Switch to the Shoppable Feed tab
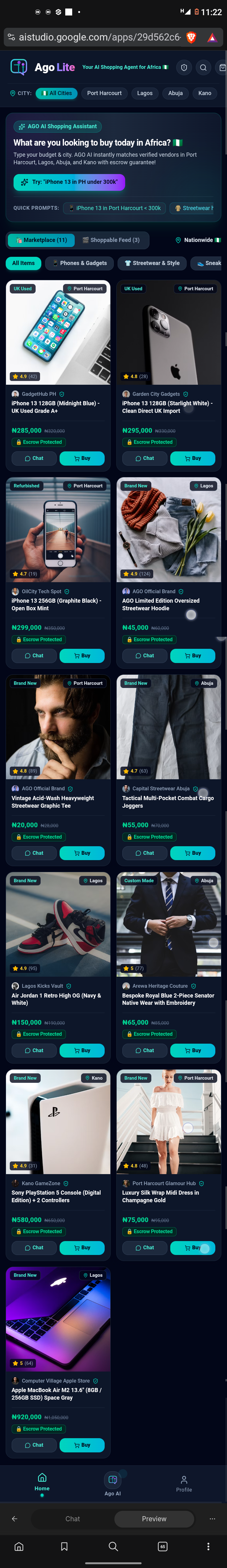Image resolution: width=227 pixels, height=1568 pixels. pyautogui.click(x=111, y=240)
